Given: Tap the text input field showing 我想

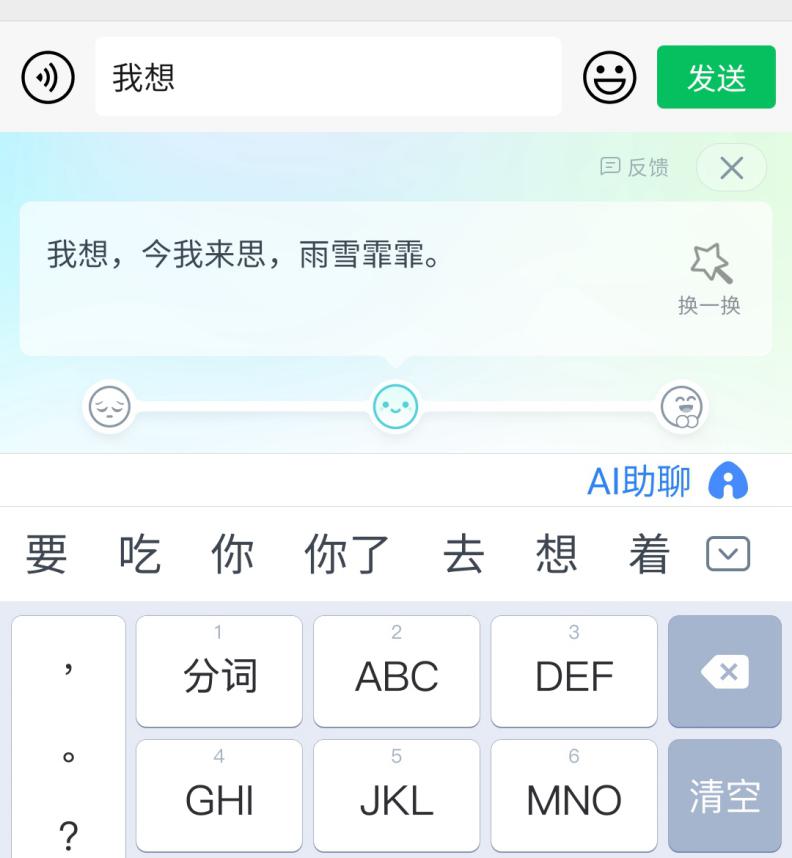Looking at the screenshot, I should click(x=330, y=77).
